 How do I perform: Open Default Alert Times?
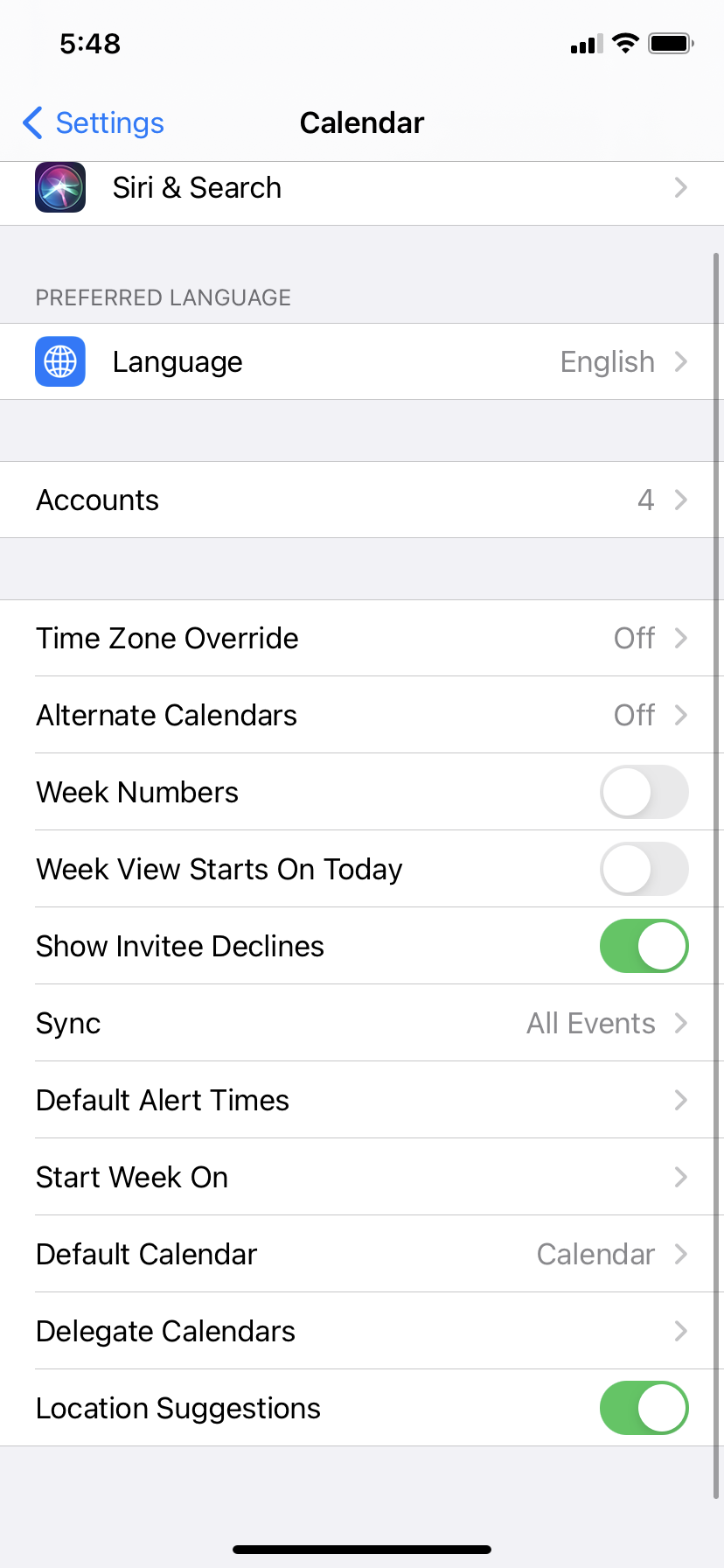[x=362, y=1100]
